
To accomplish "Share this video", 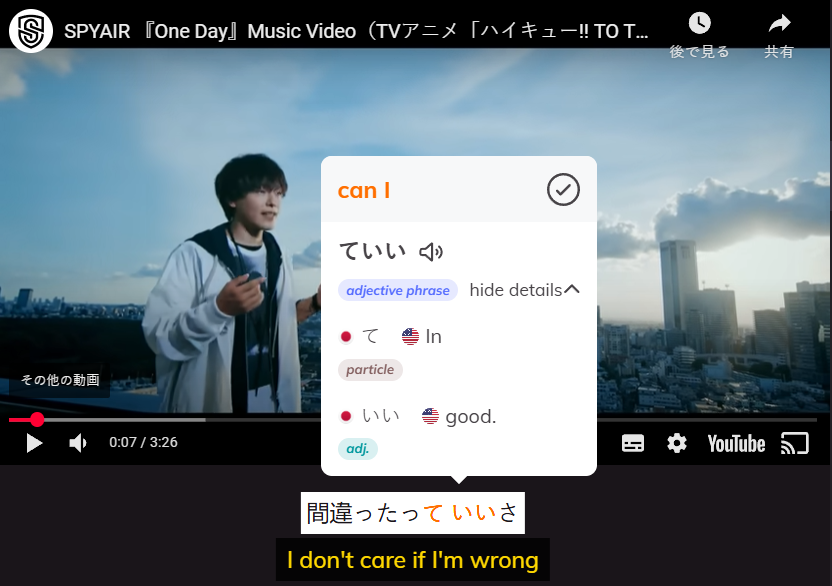I will (x=779, y=34).
